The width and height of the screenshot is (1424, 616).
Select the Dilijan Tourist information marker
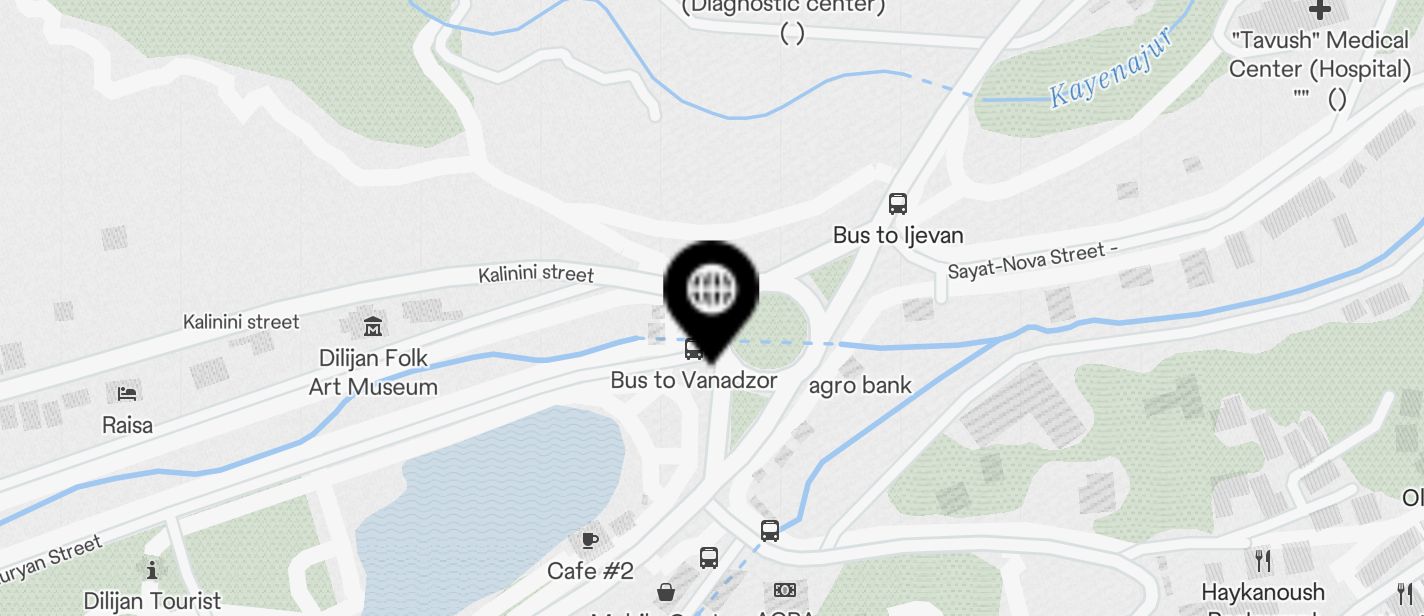click(152, 570)
